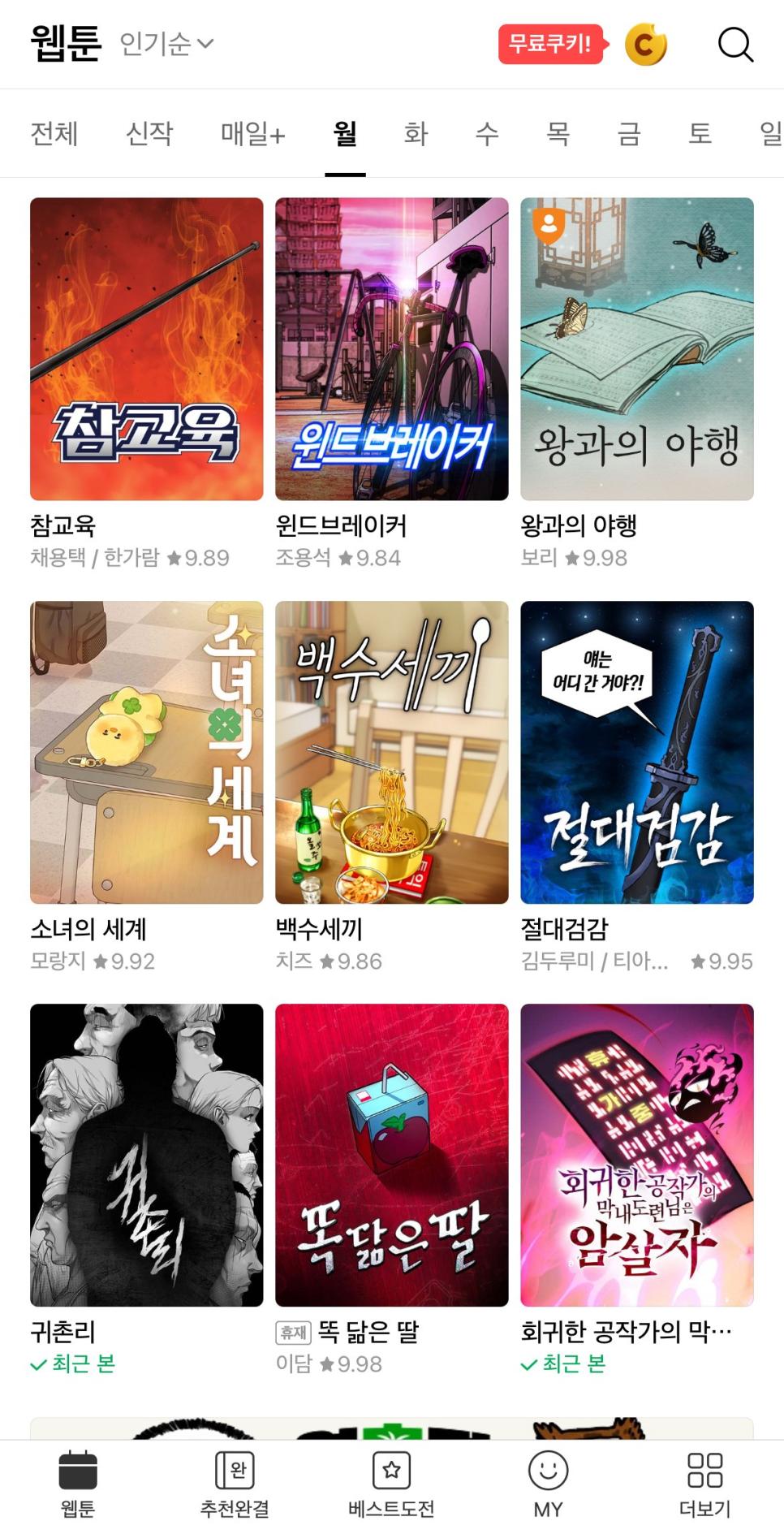Open the 참교육 webtoon

[146, 349]
